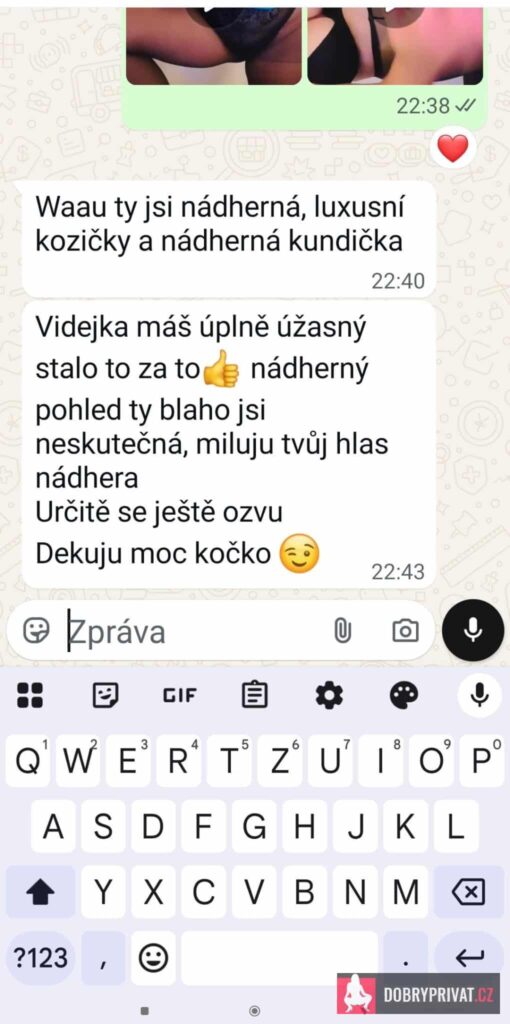Open the camera from message bar
The height and width of the screenshot is (1024, 510).
[405, 631]
